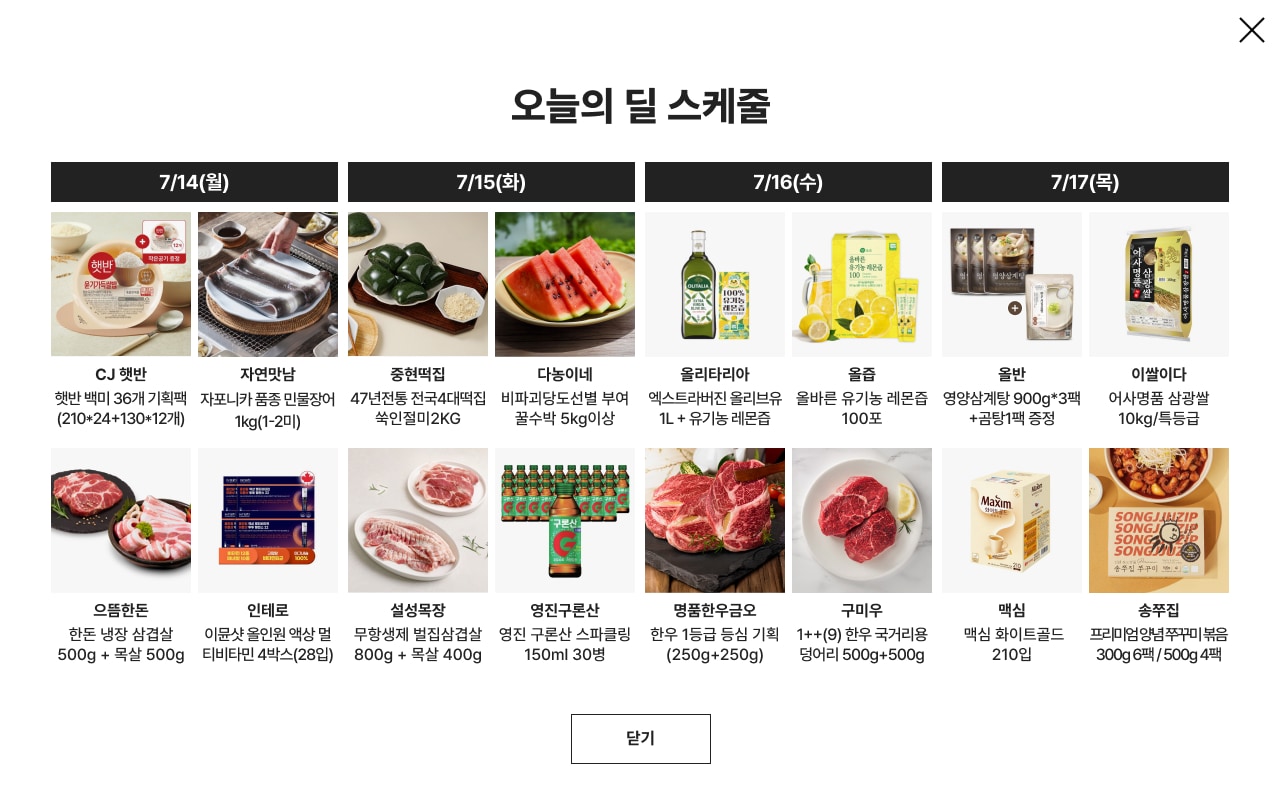1282x810 pixels.
Task: Open the 영진구론산 스파클링 30병 deal
Action: (x=565, y=520)
